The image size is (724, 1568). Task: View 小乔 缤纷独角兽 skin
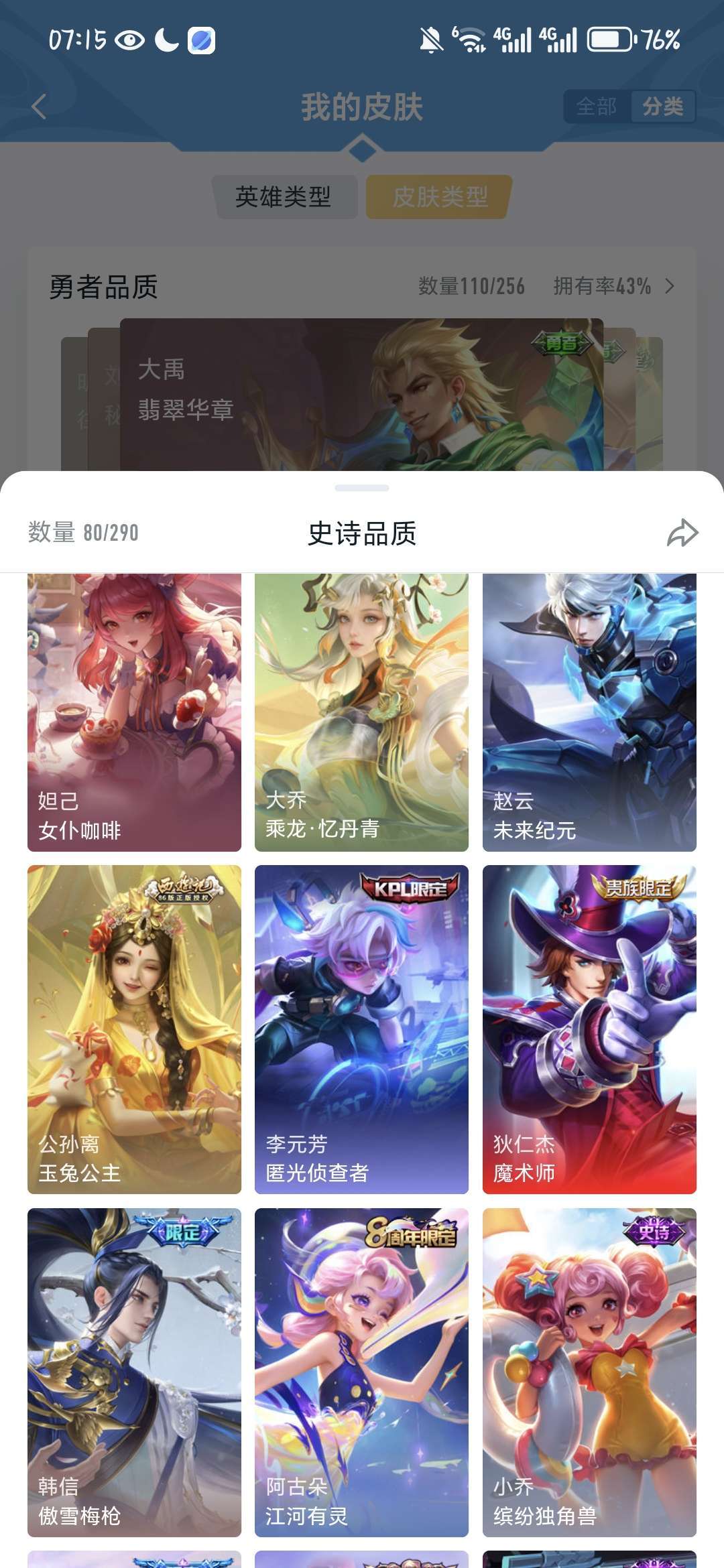point(589,1372)
